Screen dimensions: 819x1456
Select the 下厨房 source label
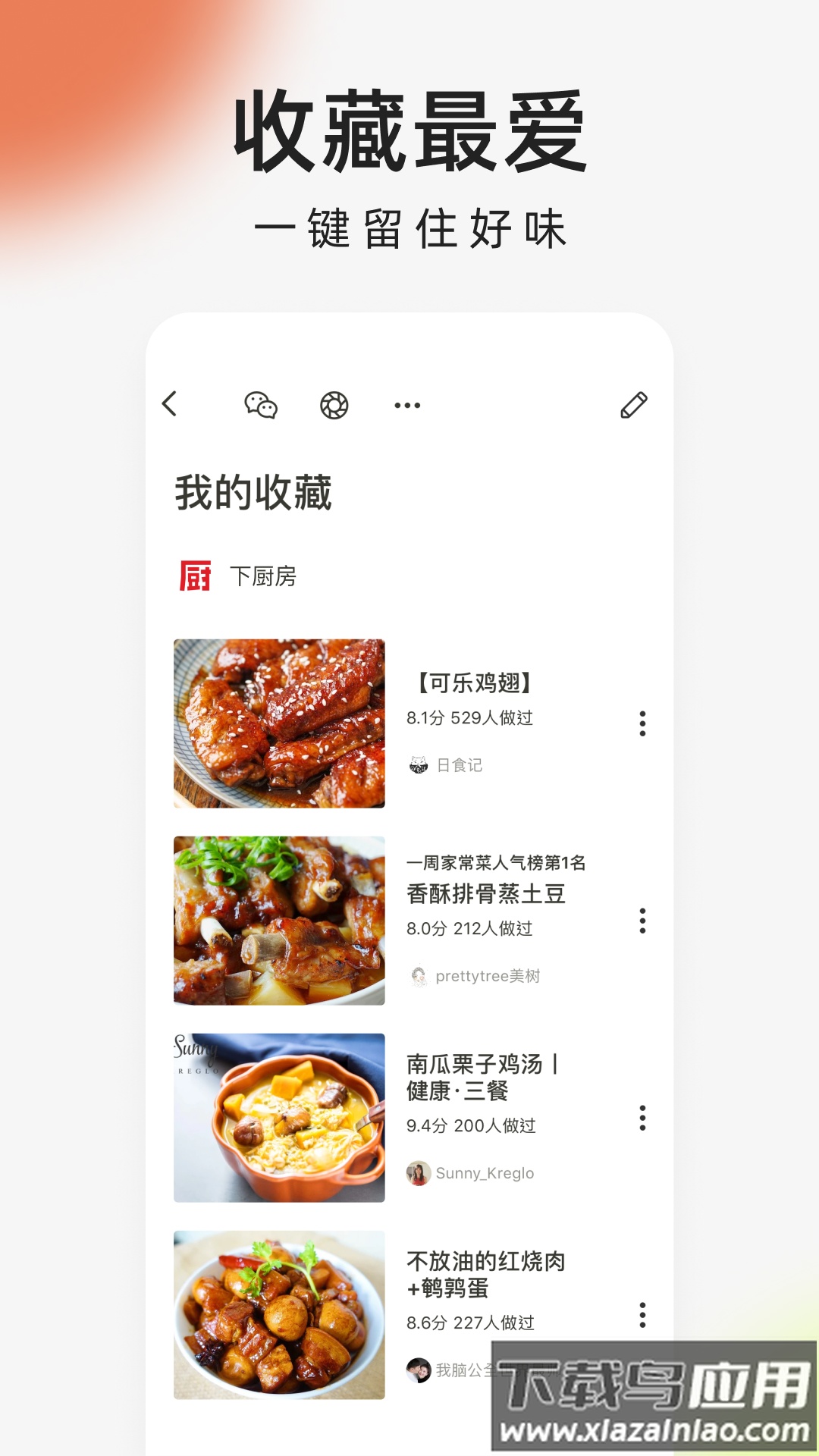tap(262, 578)
